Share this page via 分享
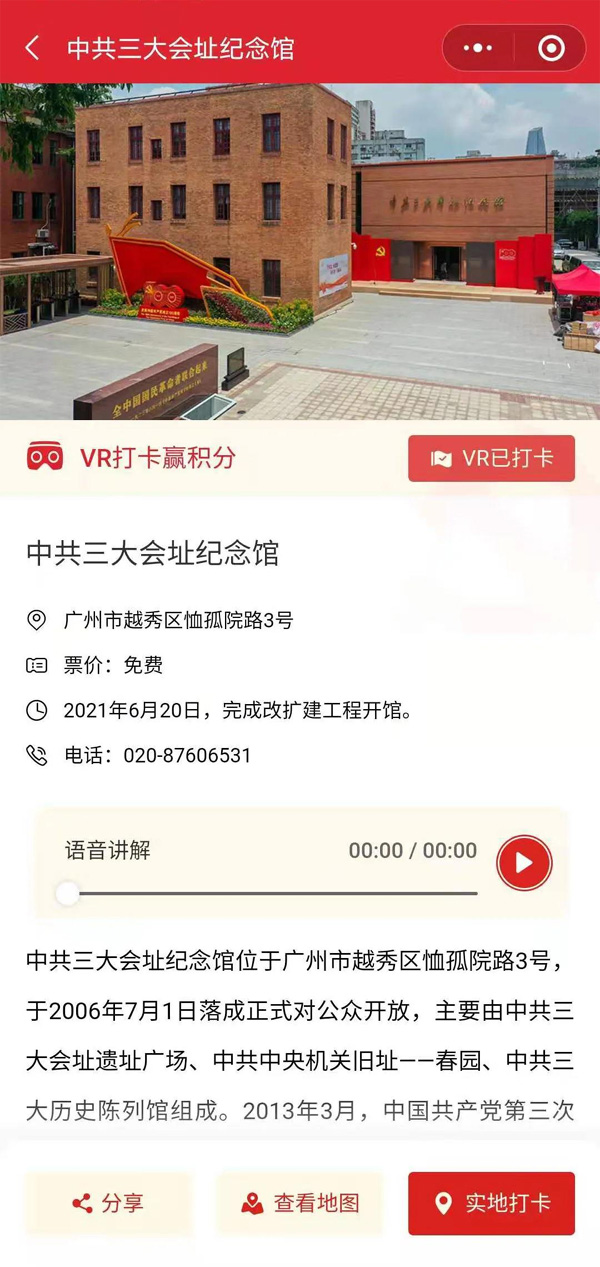The image size is (600, 1267). pyautogui.click(x=108, y=1203)
